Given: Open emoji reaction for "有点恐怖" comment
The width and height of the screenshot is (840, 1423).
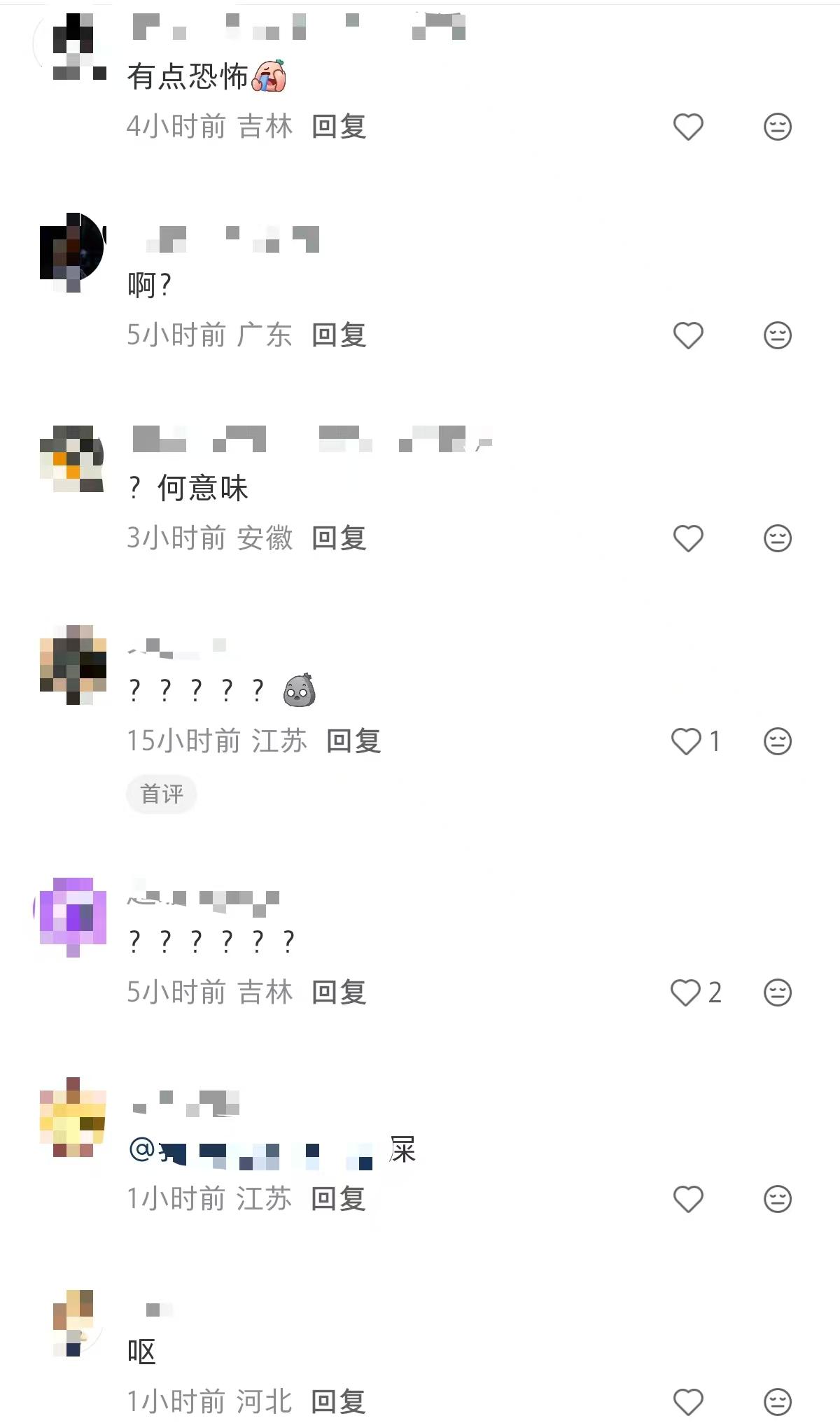Looking at the screenshot, I should pyautogui.click(x=776, y=127).
